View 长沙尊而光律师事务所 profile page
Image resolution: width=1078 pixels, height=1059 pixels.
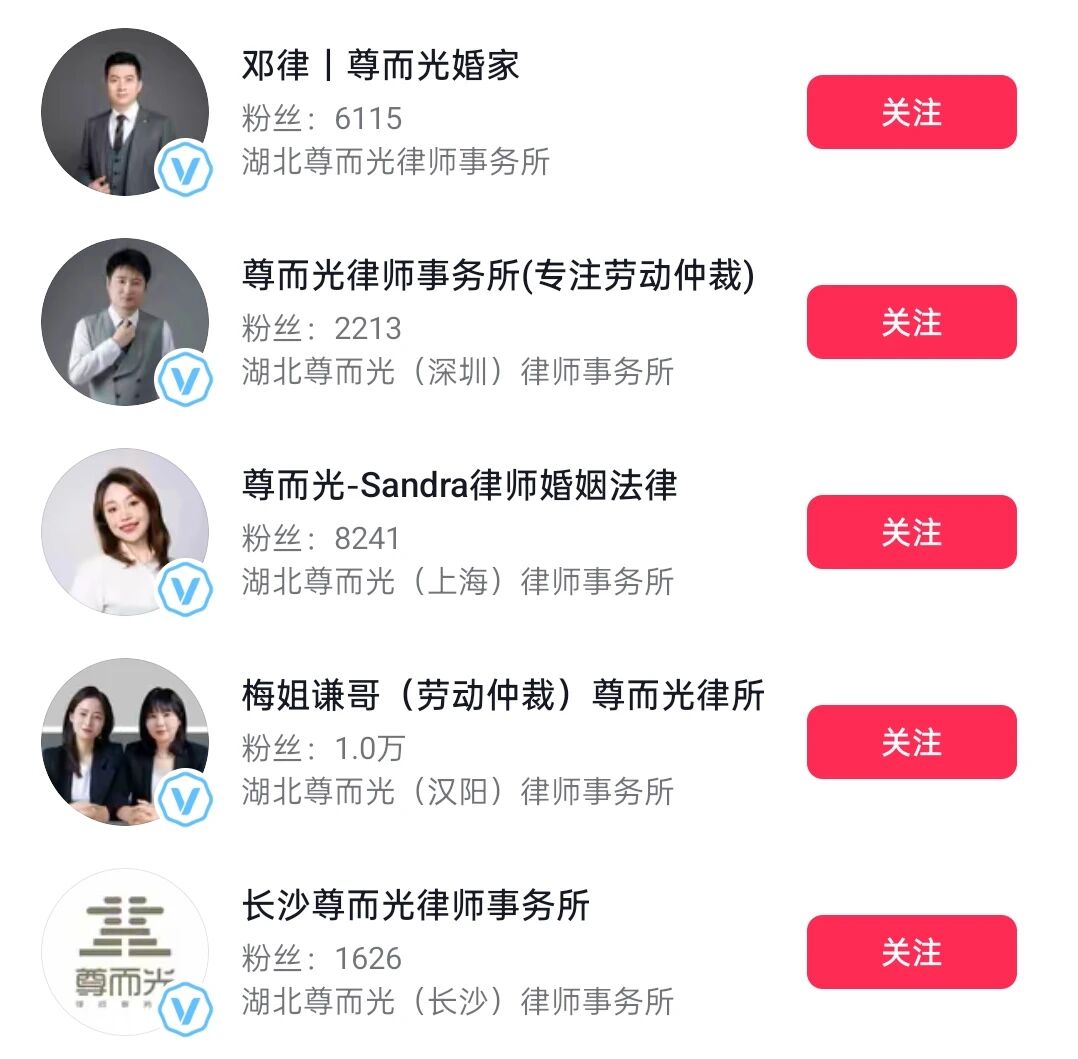coord(415,906)
